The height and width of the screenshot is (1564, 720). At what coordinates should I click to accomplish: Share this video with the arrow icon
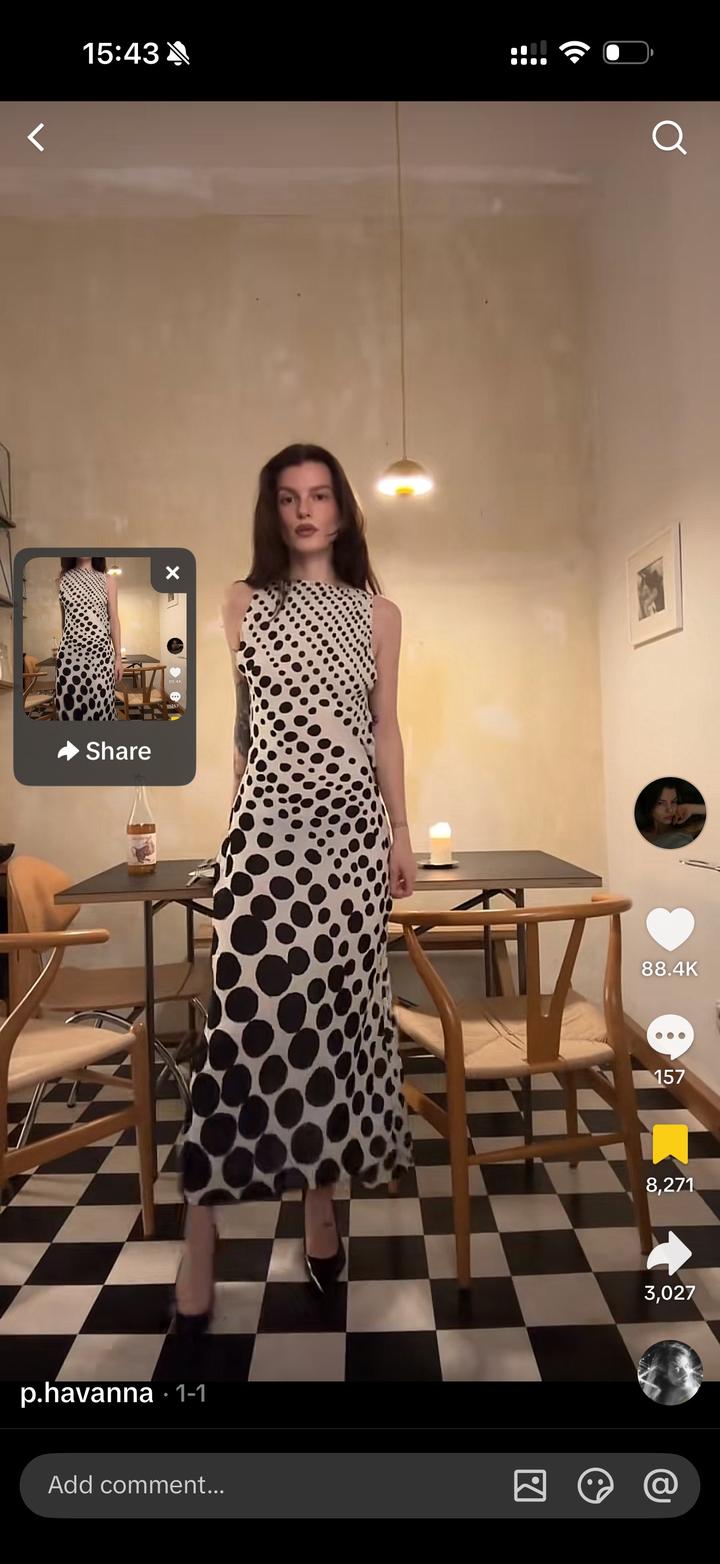(x=670, y=1253)
